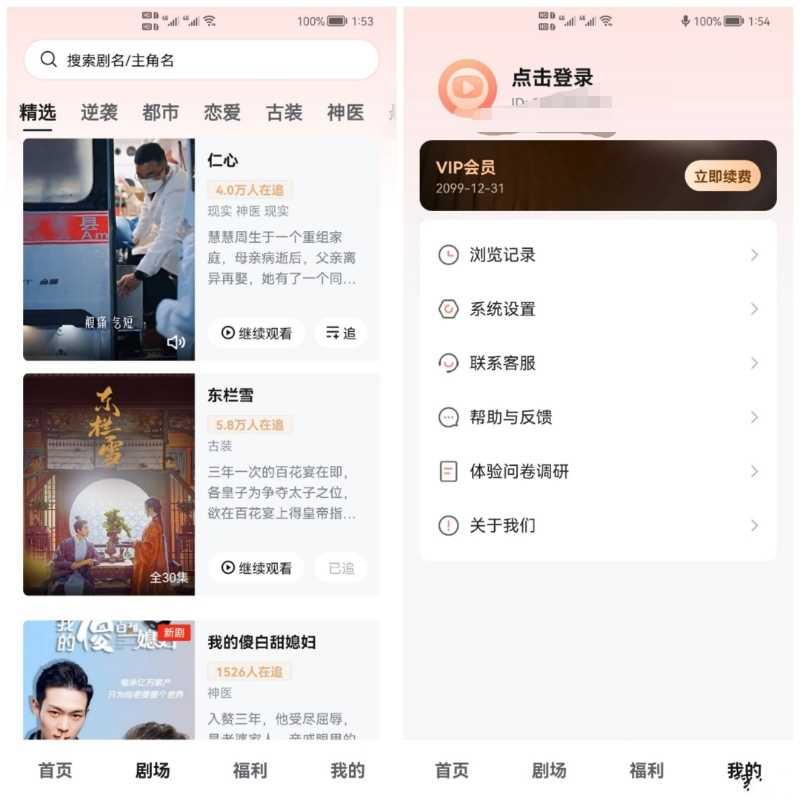Open the 古装 category tab
This screenshot has height=800, width=800.
tap(284, 113)
